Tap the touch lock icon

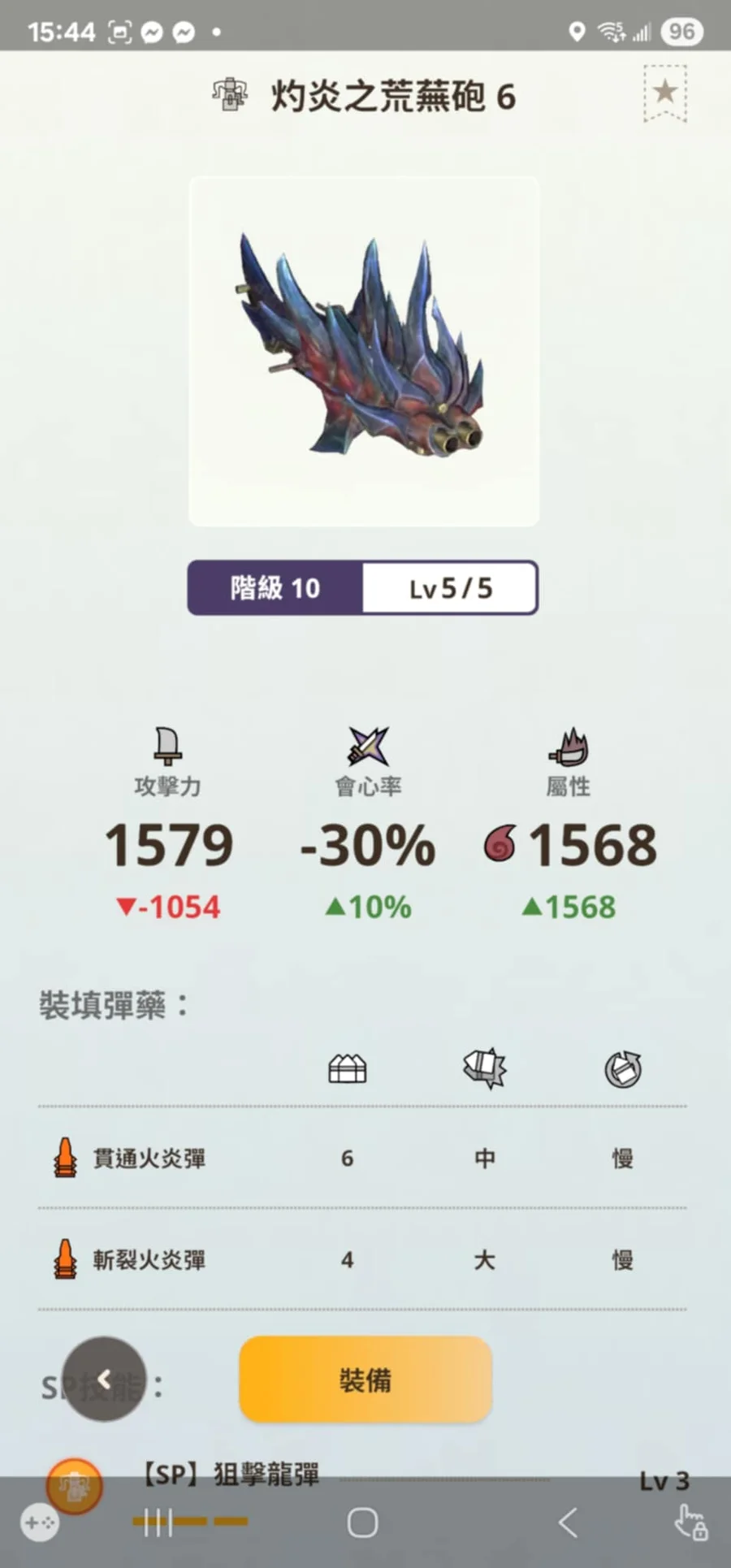[x=691, y=1523]
